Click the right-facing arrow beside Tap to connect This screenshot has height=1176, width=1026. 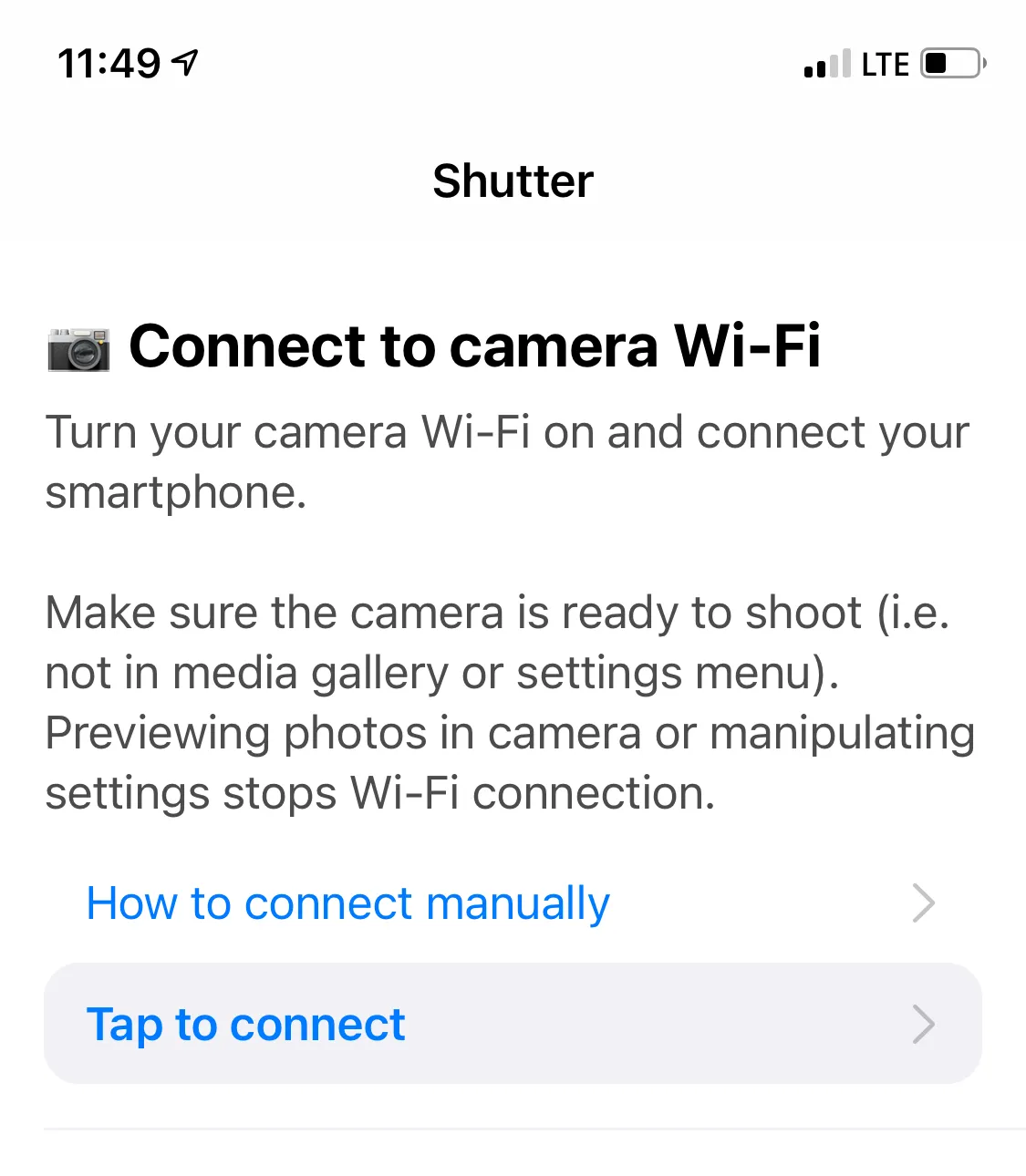pos(924,1025)
